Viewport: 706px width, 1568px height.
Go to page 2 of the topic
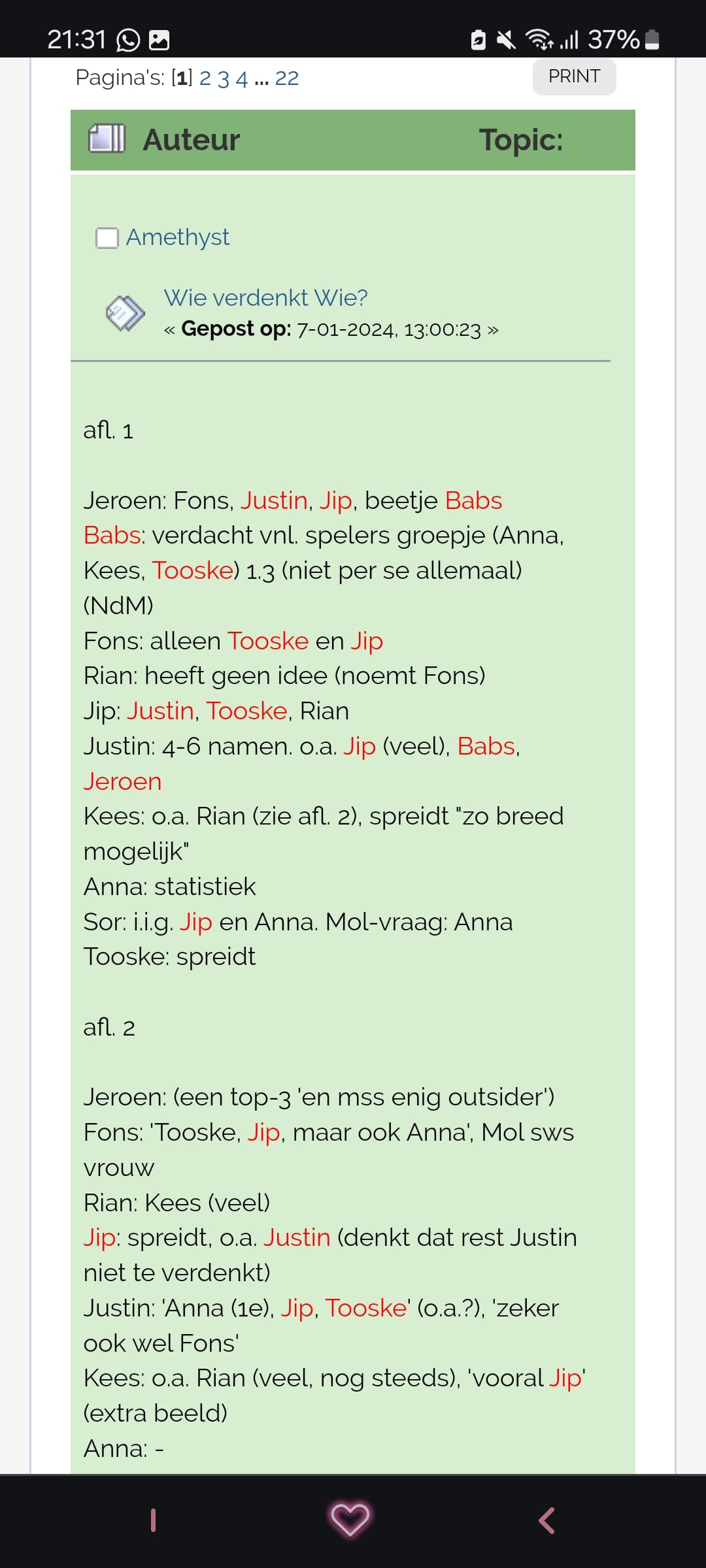pos(205,78)
